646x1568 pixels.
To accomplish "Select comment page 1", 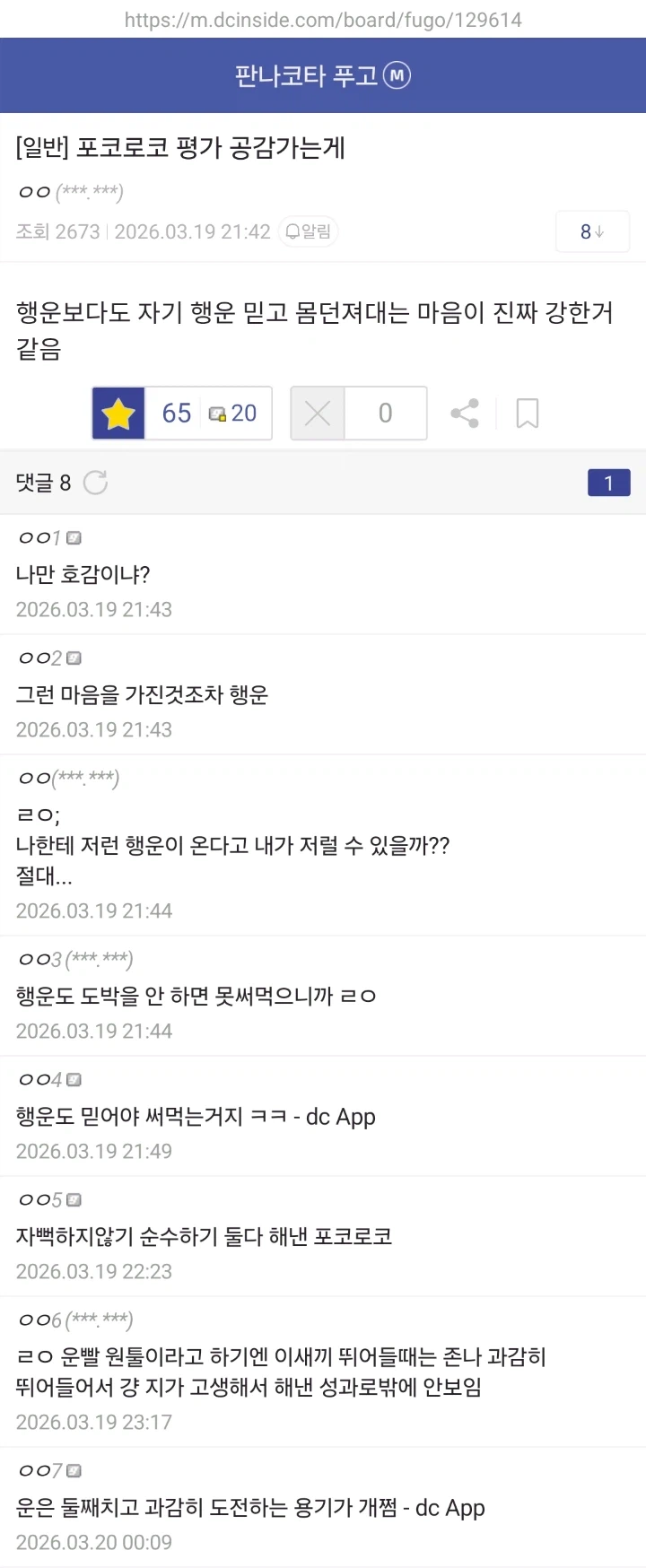I will [x=608, y=482].
